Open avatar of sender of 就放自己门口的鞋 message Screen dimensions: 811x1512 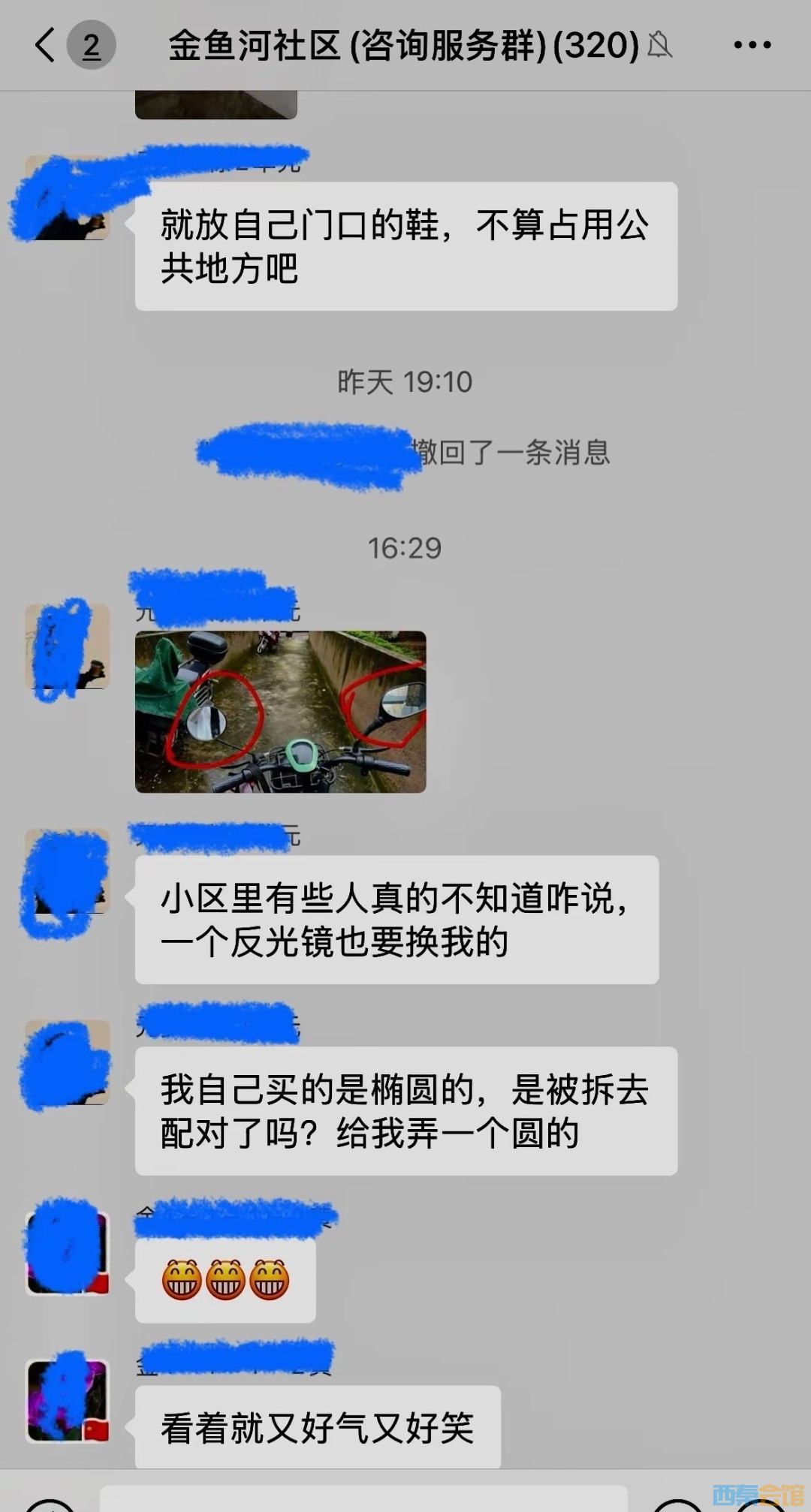click(x=68, y=199)
